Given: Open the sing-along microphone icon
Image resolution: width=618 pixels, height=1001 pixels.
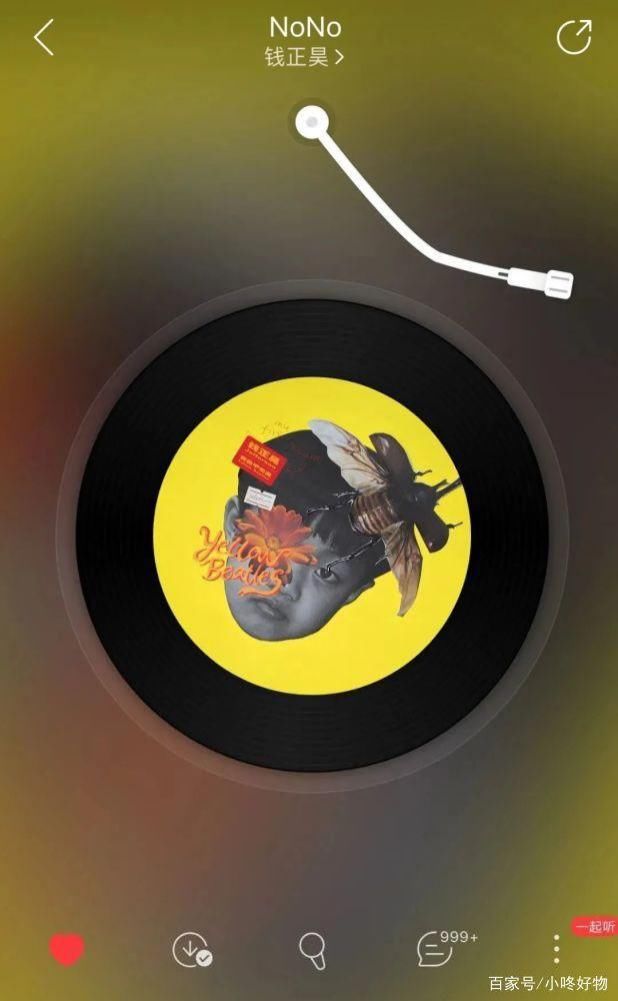Looking at the screenshot, I should [313, 949].
